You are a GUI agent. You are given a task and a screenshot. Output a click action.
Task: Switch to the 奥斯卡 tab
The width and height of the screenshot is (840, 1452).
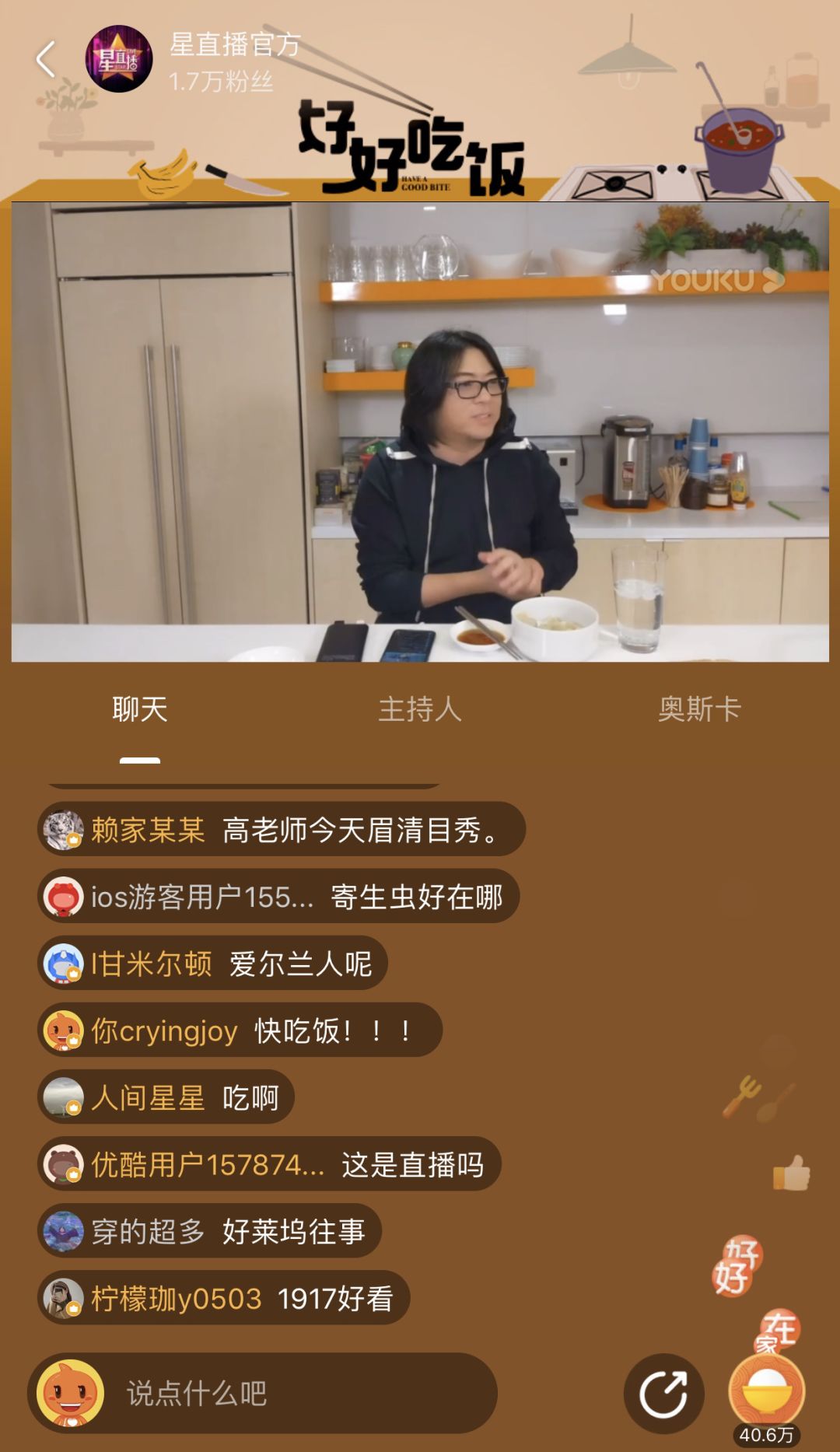pyautogui.click(x=699, y=709)
